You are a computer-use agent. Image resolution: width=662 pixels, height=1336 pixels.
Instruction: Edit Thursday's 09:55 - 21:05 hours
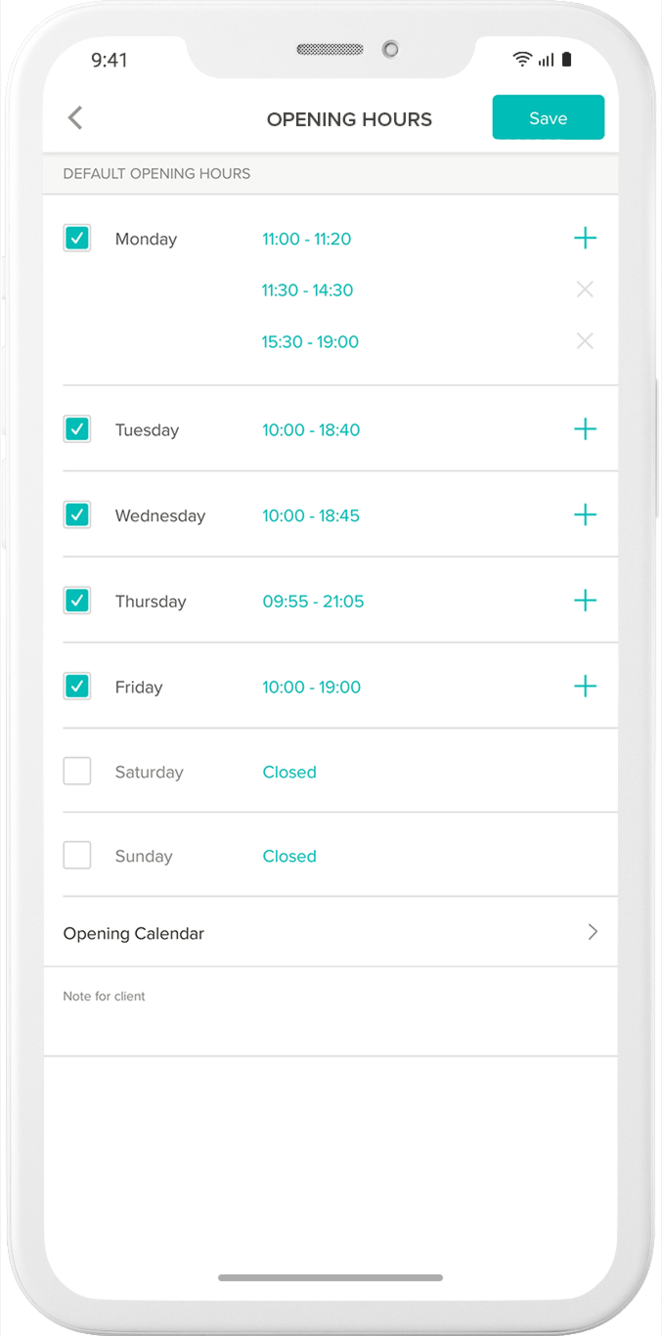(313, 601)
